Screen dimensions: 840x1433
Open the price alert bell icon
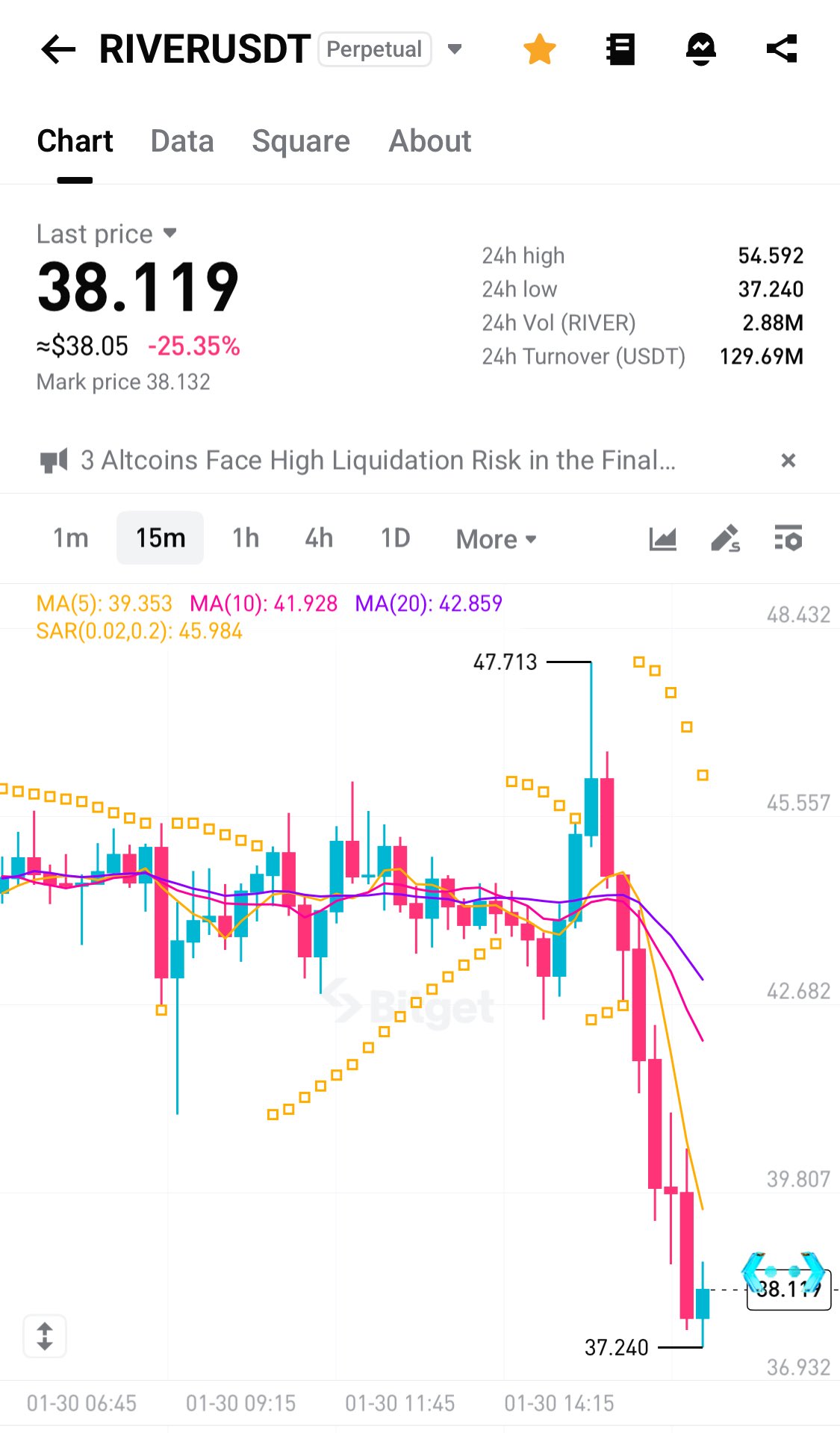[700, 50]
